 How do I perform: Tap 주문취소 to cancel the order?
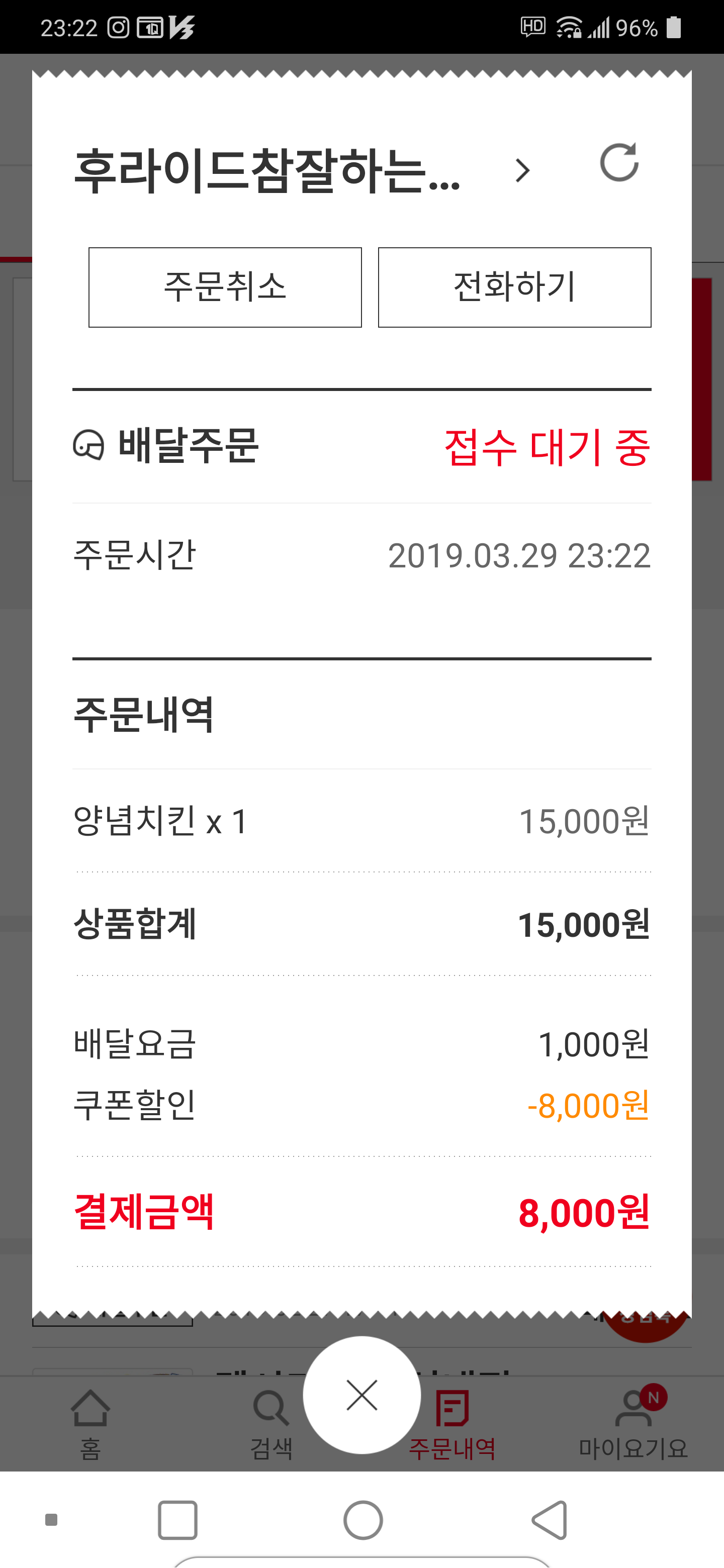click(x=225, y=287)
